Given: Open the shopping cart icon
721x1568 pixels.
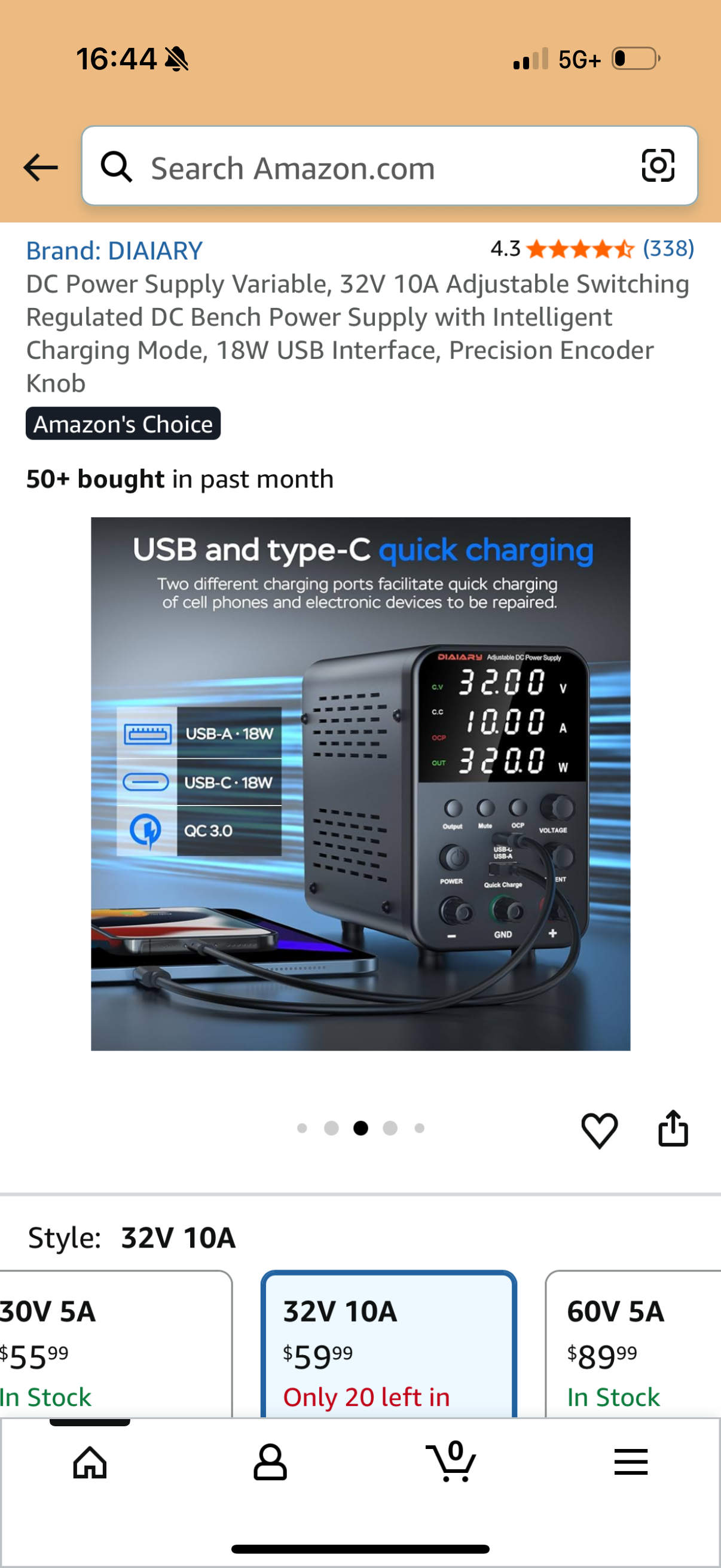Looking at the screenshot, I should click(450, 1463).
